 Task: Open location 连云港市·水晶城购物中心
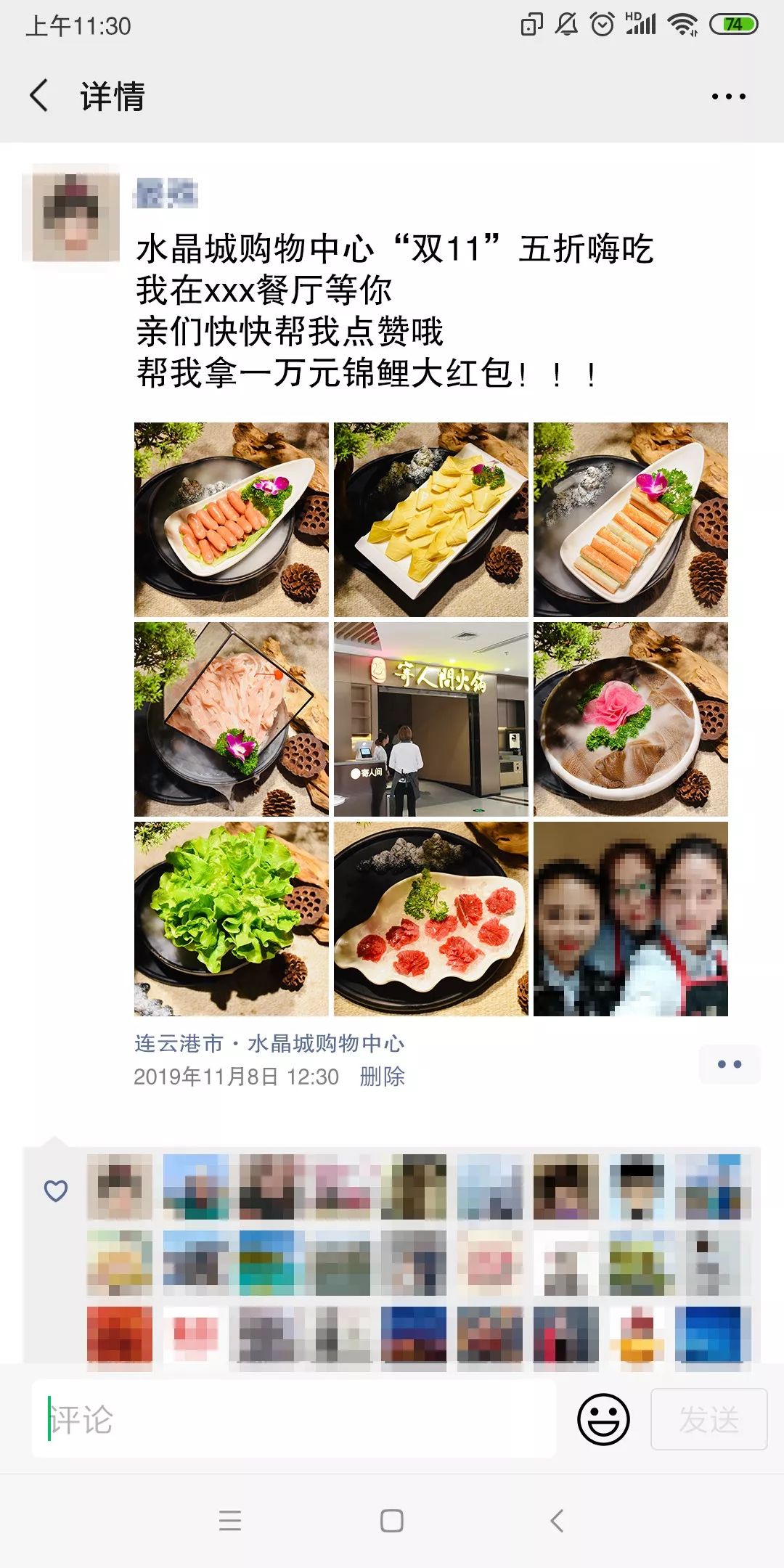coord(269,1043)
